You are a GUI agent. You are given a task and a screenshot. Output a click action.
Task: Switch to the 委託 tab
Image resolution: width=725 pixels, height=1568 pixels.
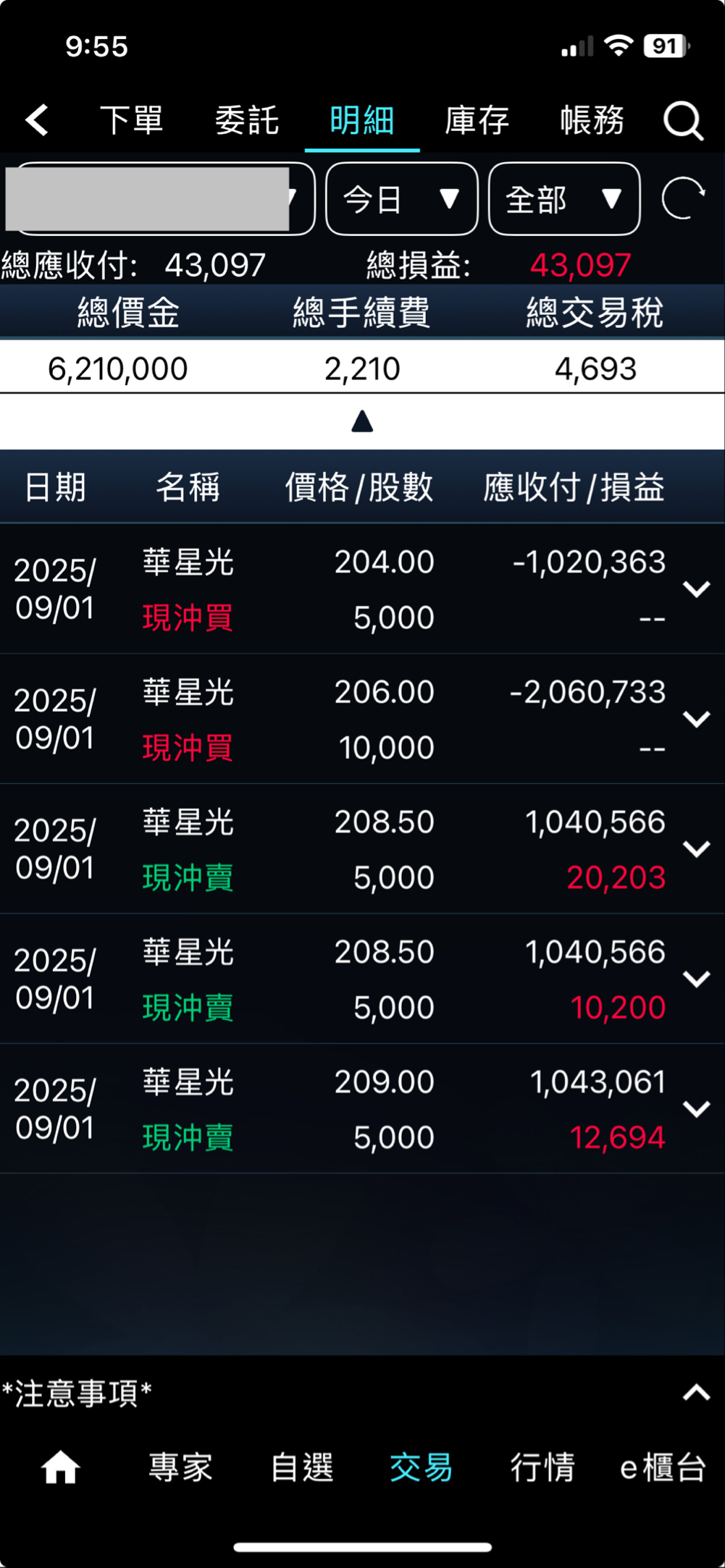pos(247,120)
